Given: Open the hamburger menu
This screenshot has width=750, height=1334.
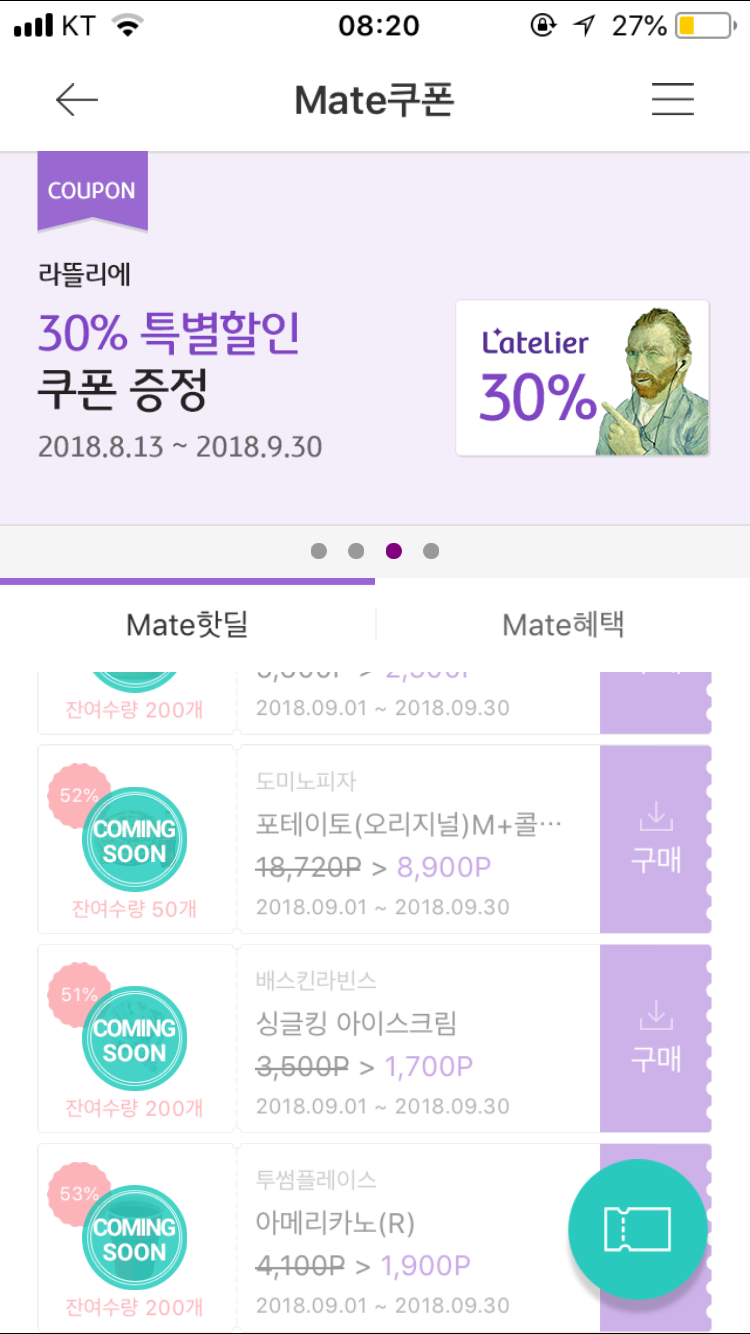Looking at the screenshot, I should (x=672, y=100).
